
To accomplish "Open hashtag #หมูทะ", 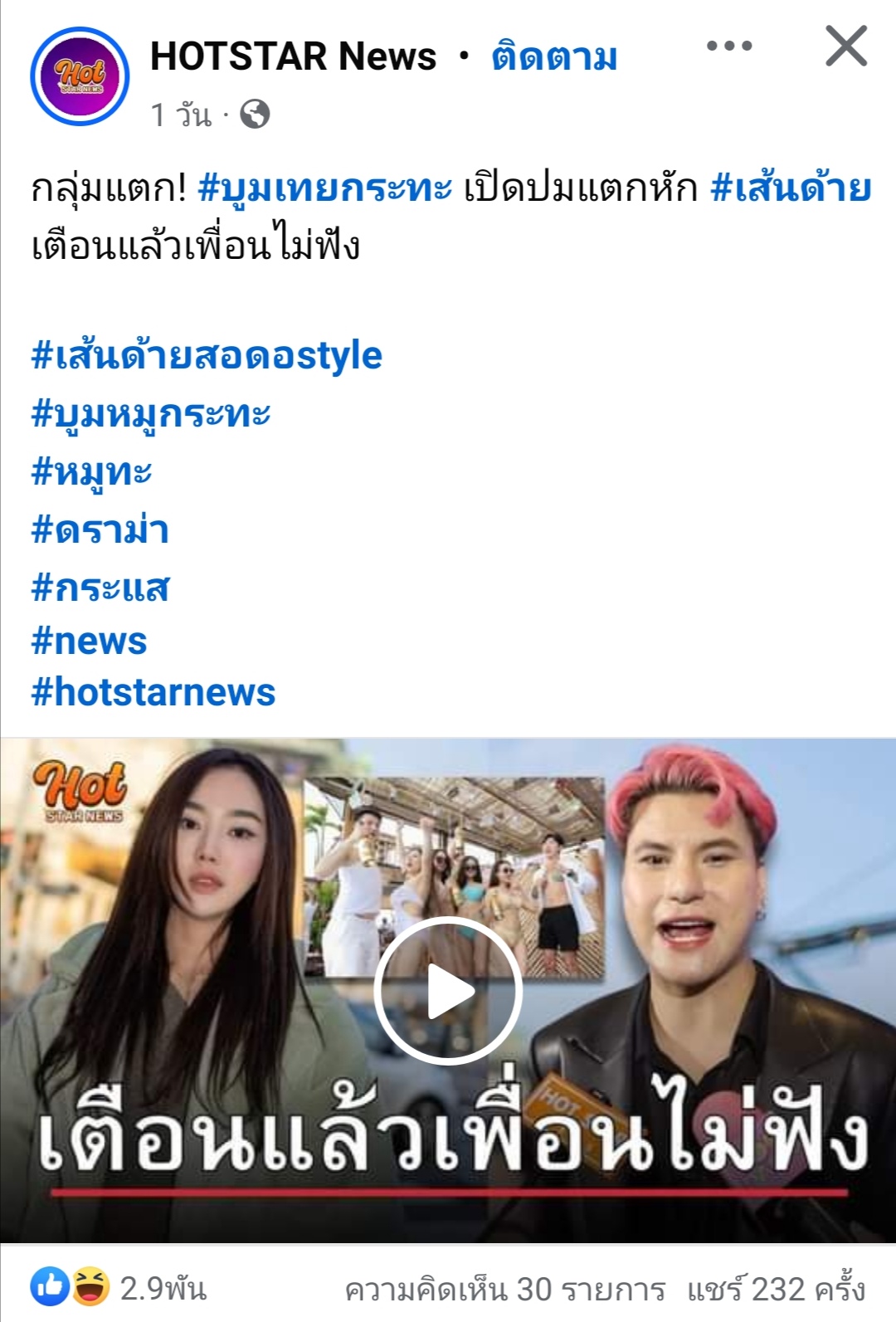I will pyautogui.click(x=91, y=471).
